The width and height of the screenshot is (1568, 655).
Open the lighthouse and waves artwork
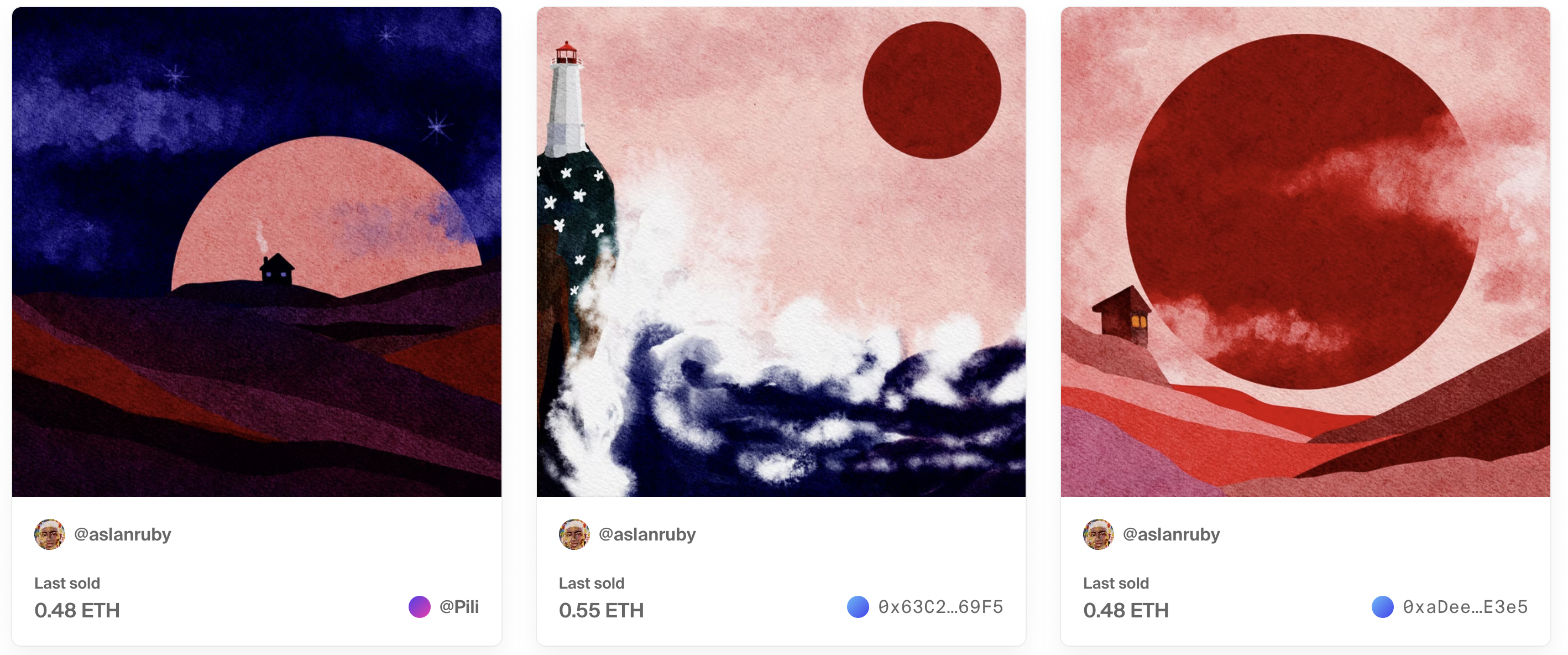click(781, 252)
